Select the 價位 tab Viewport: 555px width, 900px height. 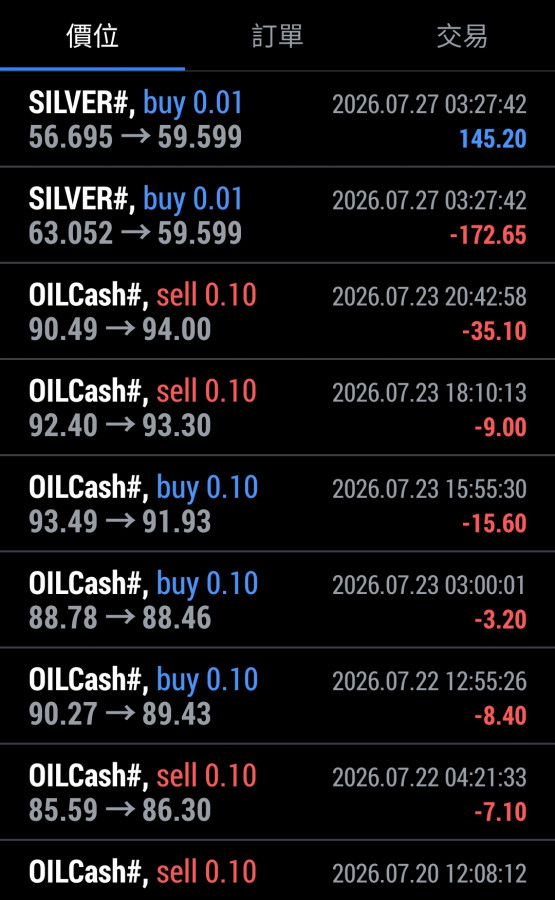92,36
